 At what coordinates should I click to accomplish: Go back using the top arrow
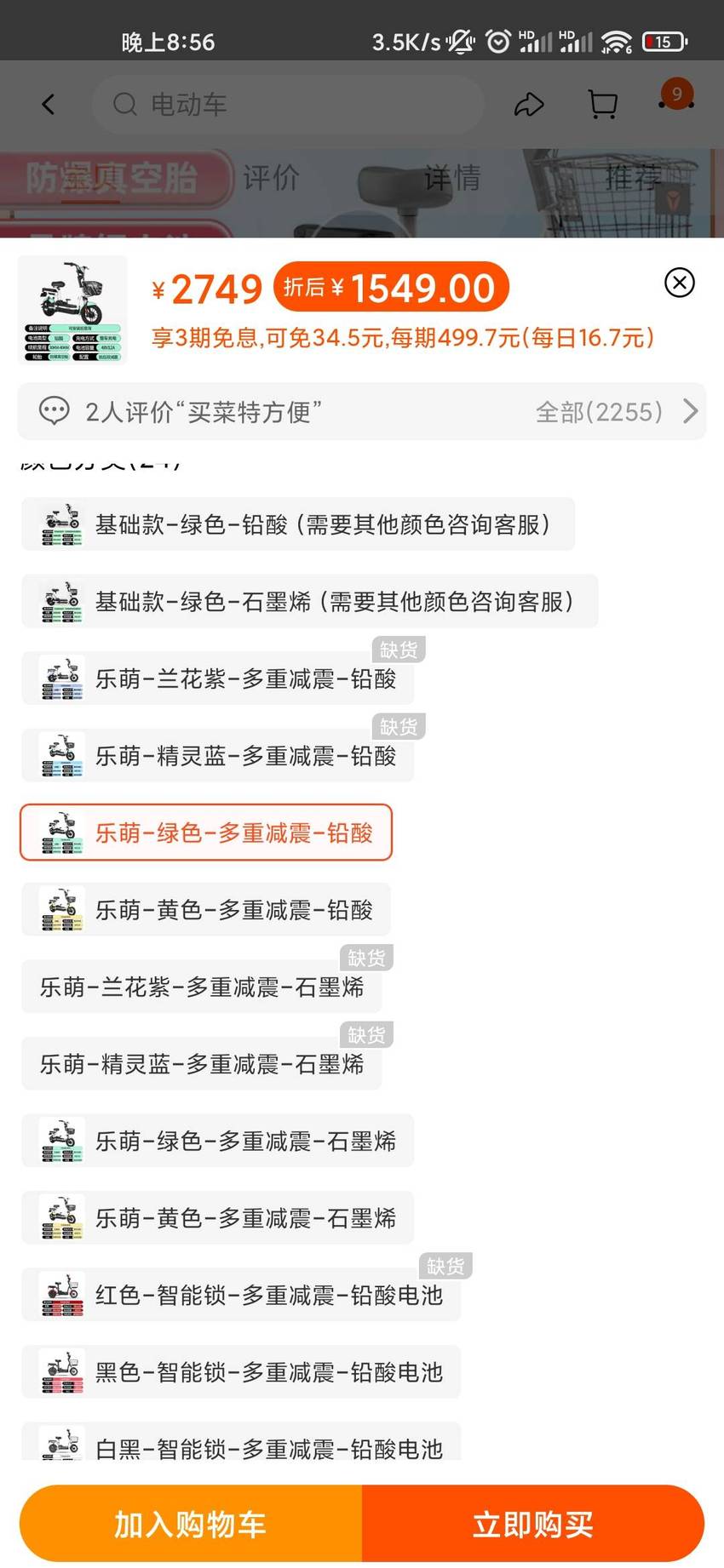(49, 105)
